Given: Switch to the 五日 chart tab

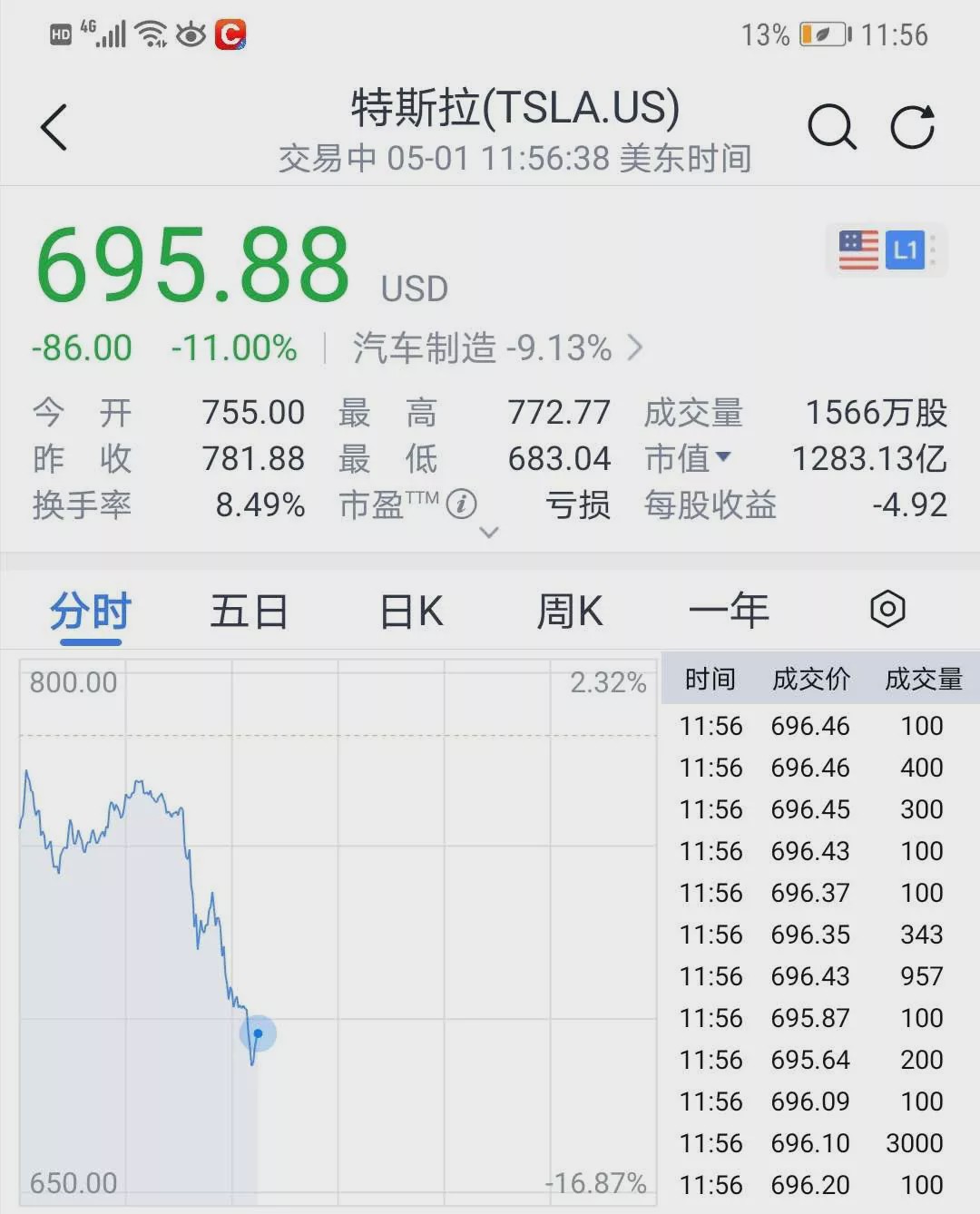Looking at the screenshot, I should pos(249,612).
